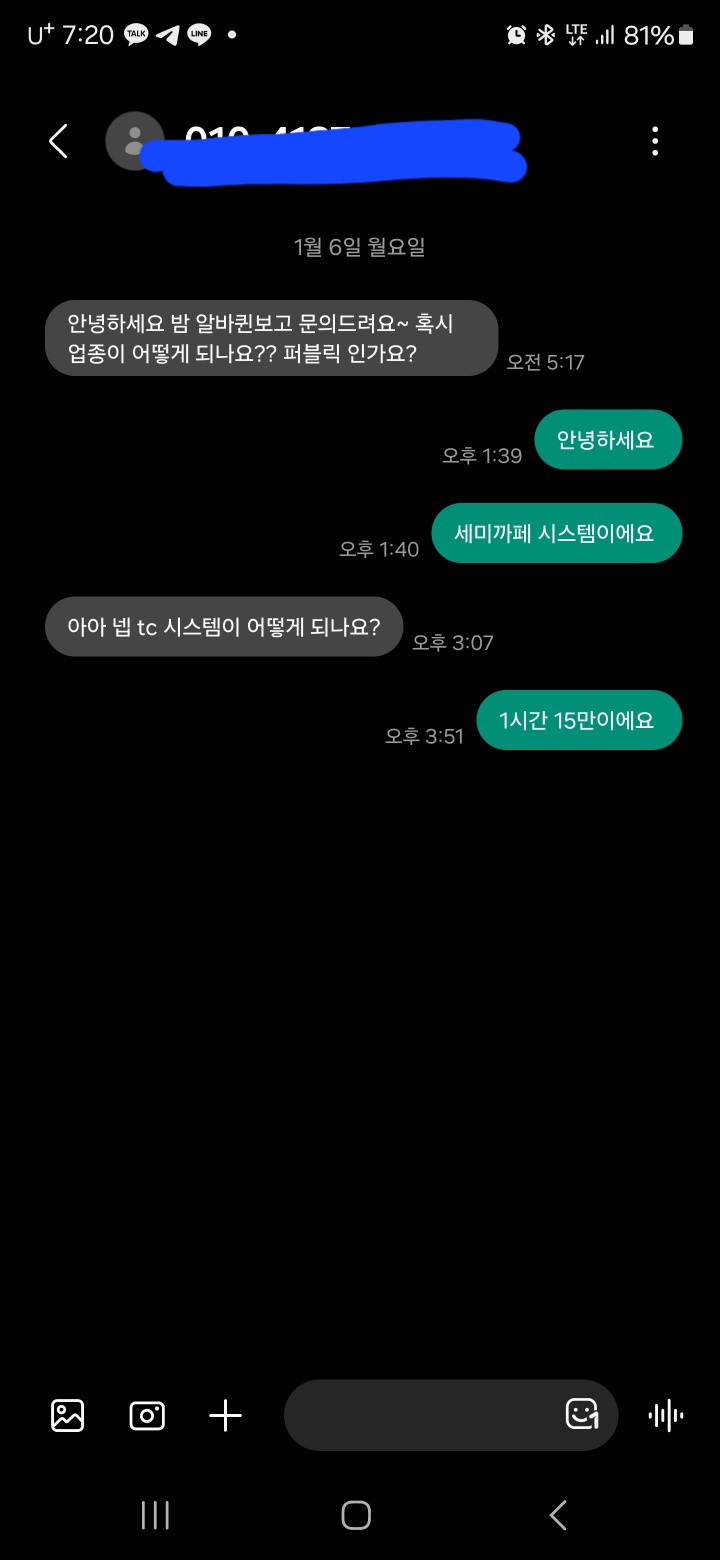Open the contact's profile avatar
The width and height of the screenshot is (720, 1560).
[134, 141]
